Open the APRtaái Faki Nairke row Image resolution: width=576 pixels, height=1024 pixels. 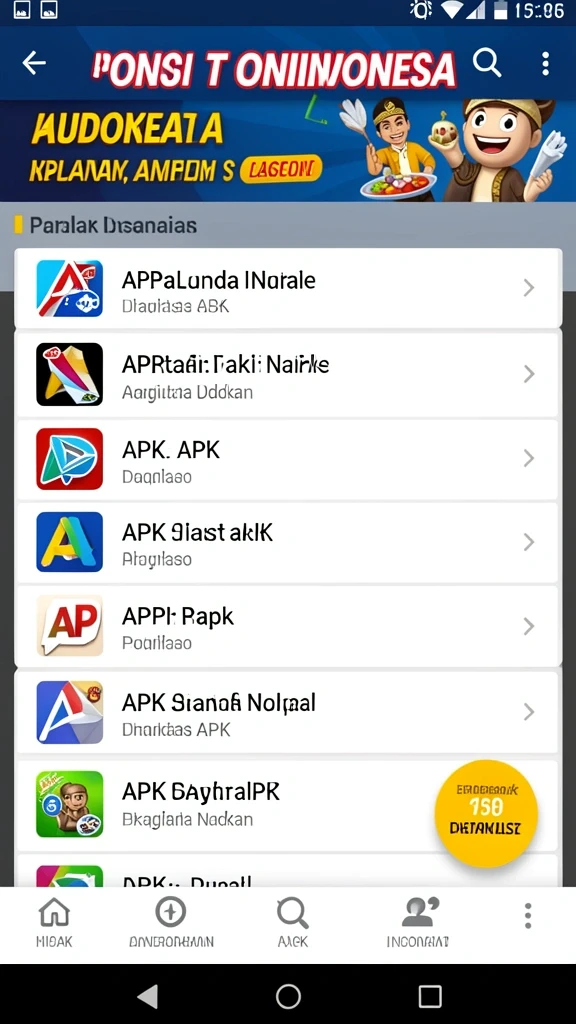[288, 374]
